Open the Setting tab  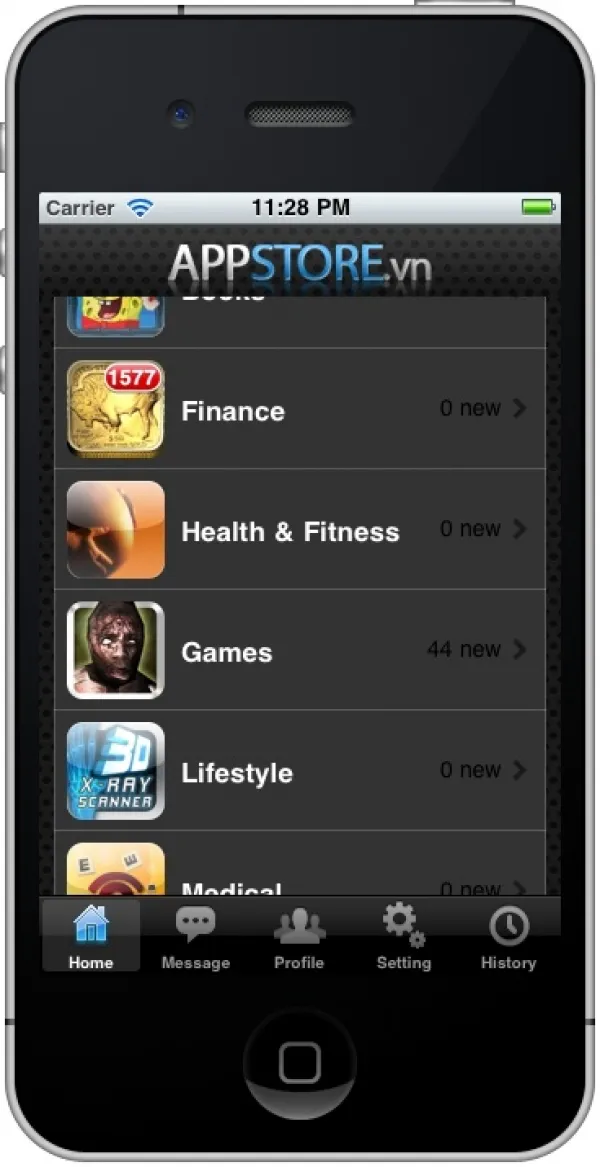pyautogui.click(x=403, y=937)
